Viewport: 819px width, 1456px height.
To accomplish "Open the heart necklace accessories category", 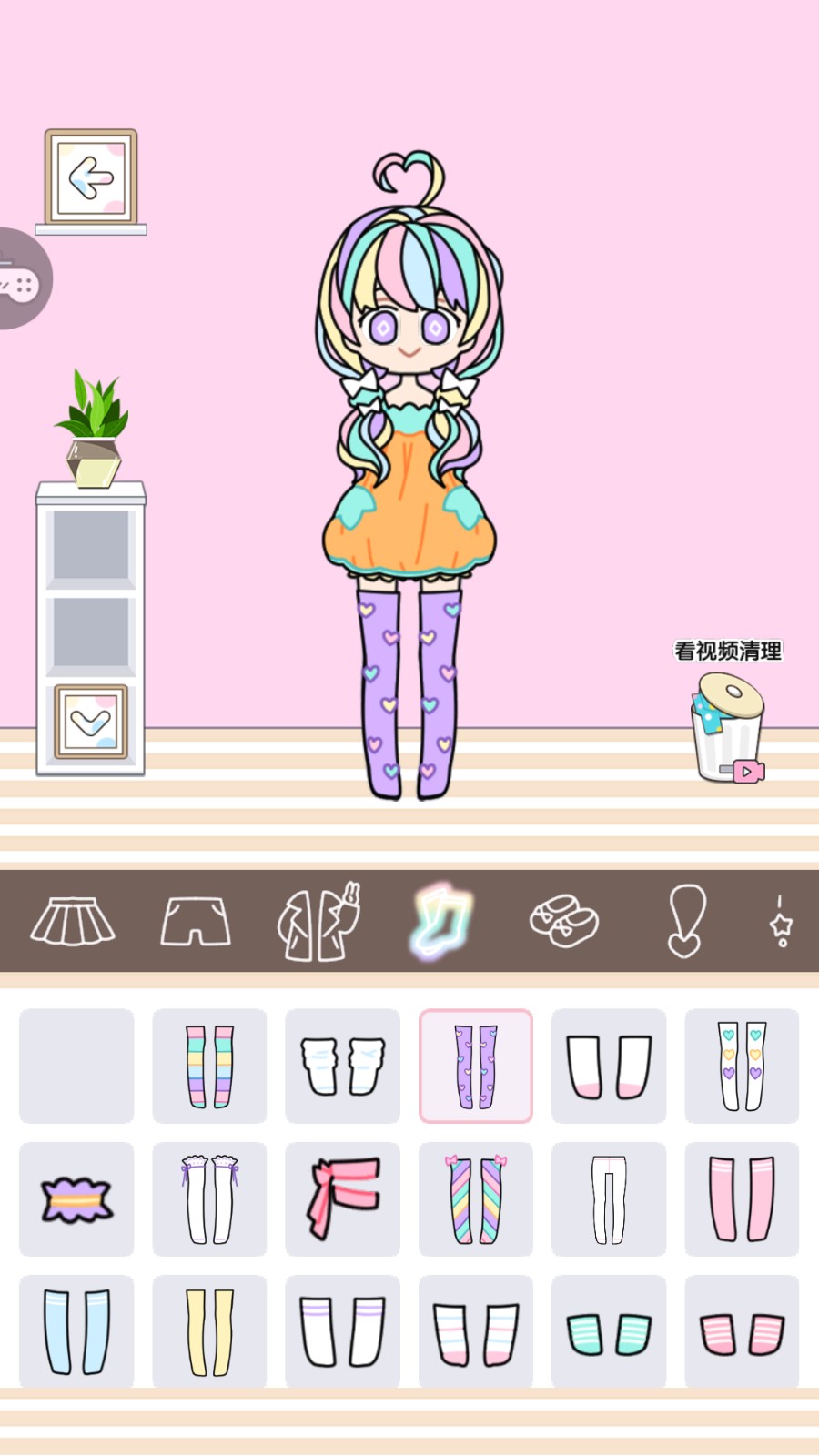I will pos(685,921).
